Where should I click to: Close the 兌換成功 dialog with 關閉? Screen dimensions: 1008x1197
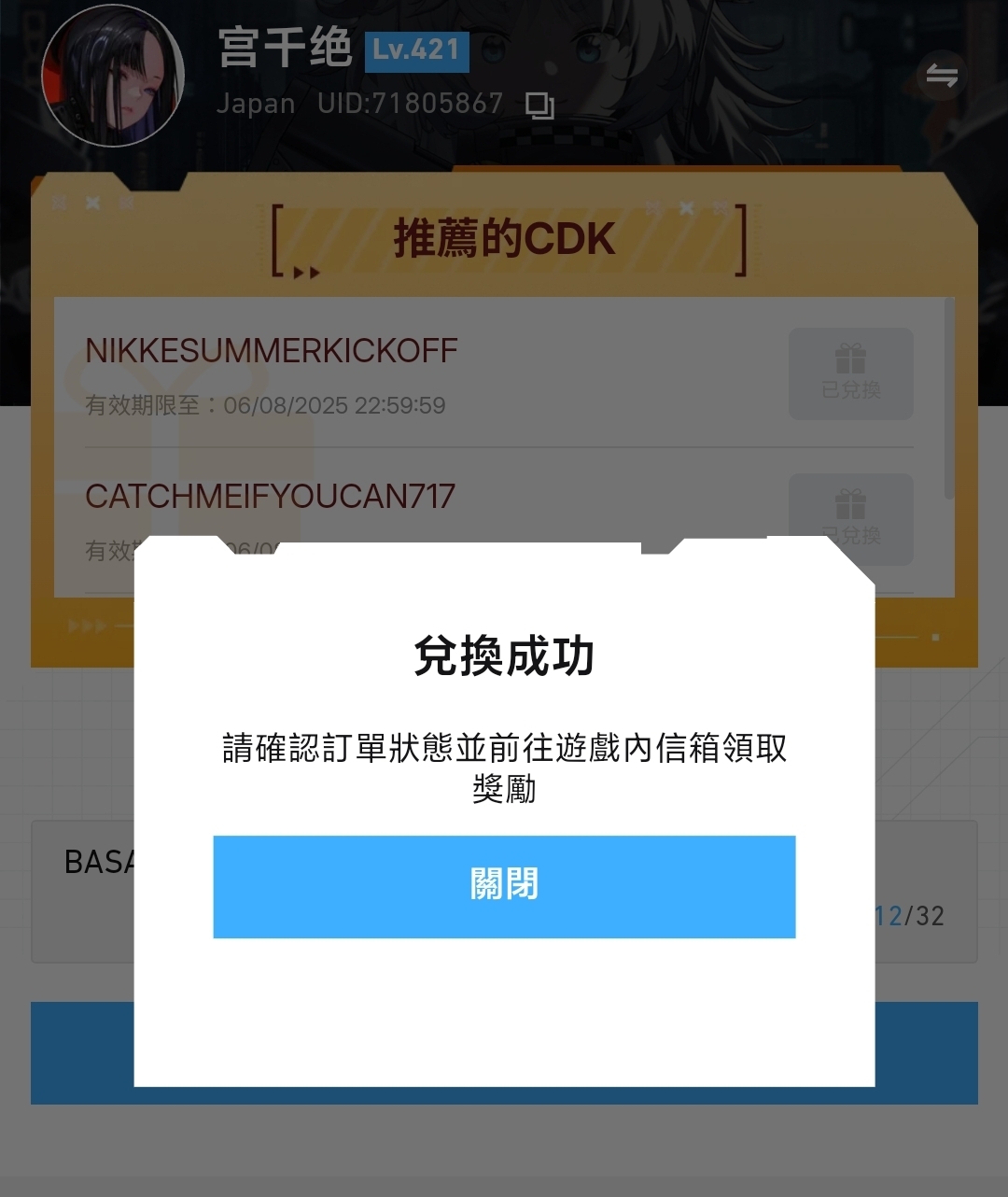(x=504, y=886)
